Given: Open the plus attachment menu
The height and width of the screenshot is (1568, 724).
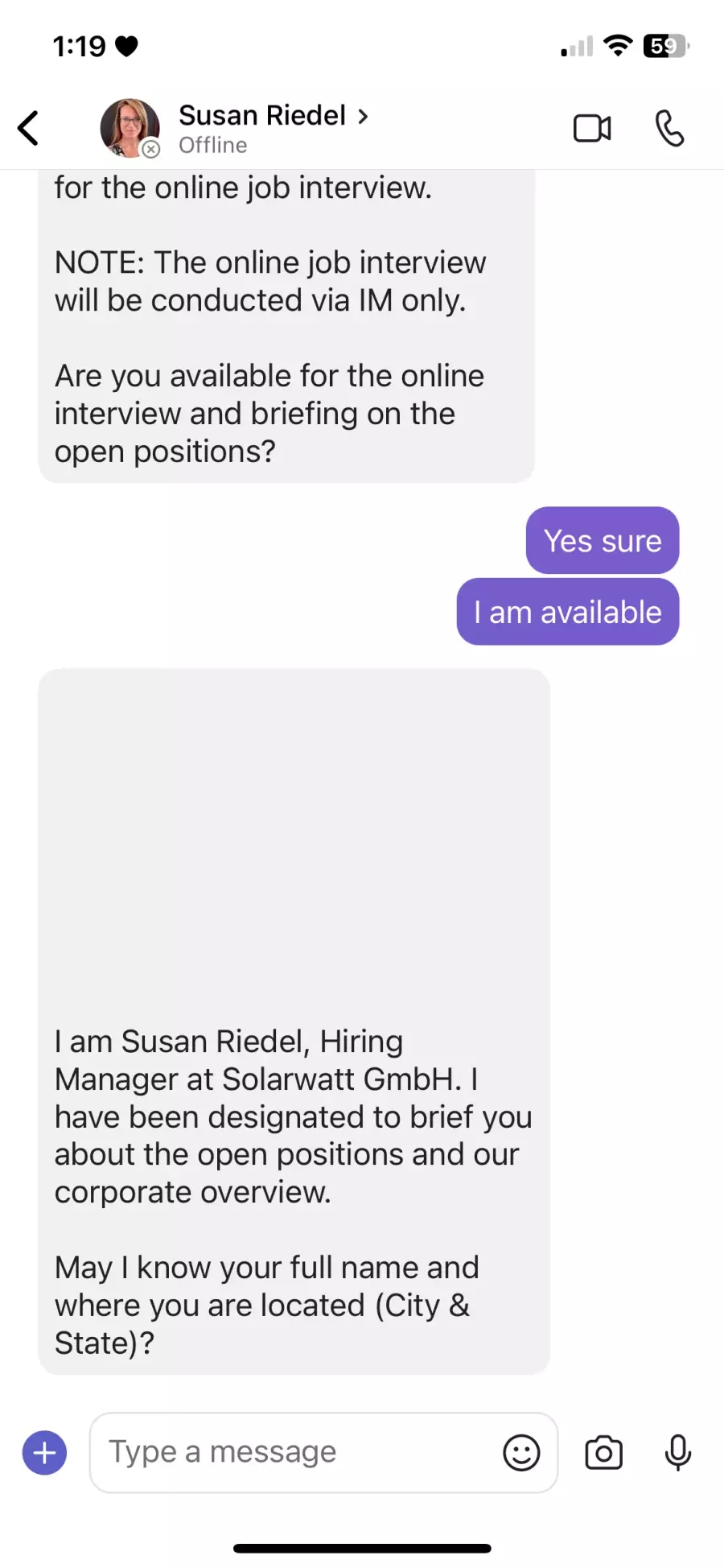Looking at the screenshot, I should click(x=45, y=1453).
